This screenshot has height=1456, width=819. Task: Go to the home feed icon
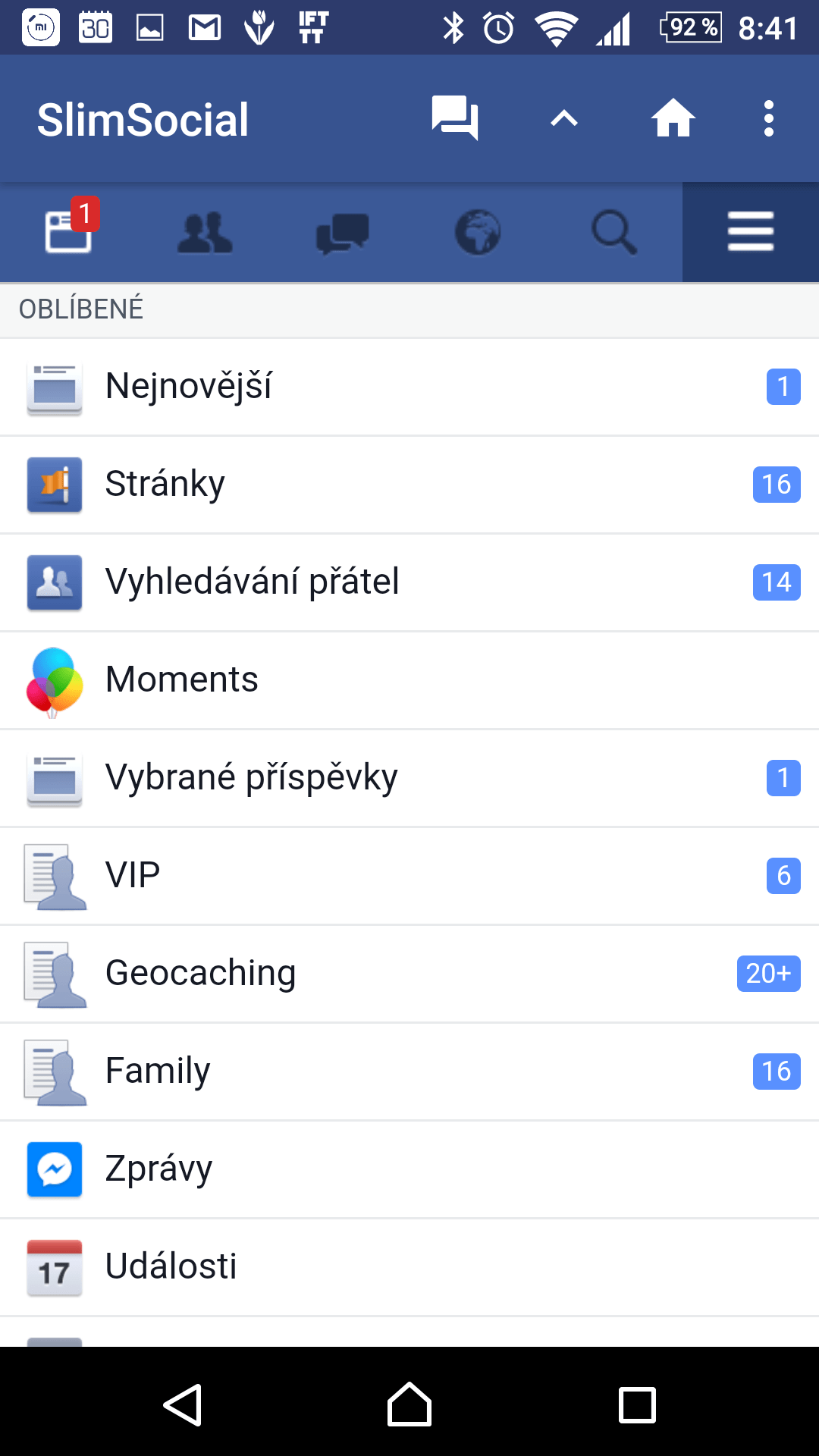(673, 118)
